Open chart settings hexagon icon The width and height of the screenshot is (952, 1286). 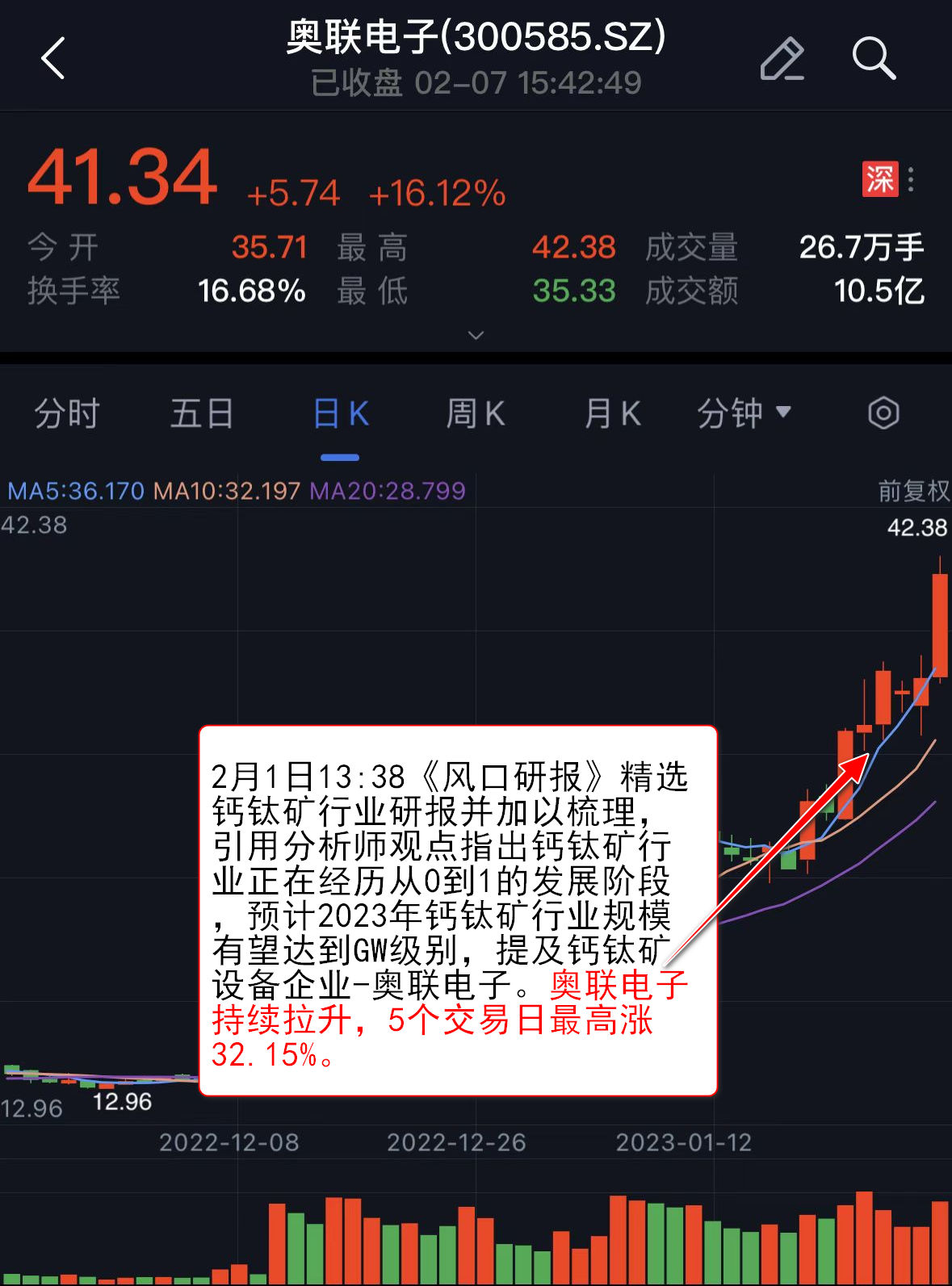coord(883,414)
